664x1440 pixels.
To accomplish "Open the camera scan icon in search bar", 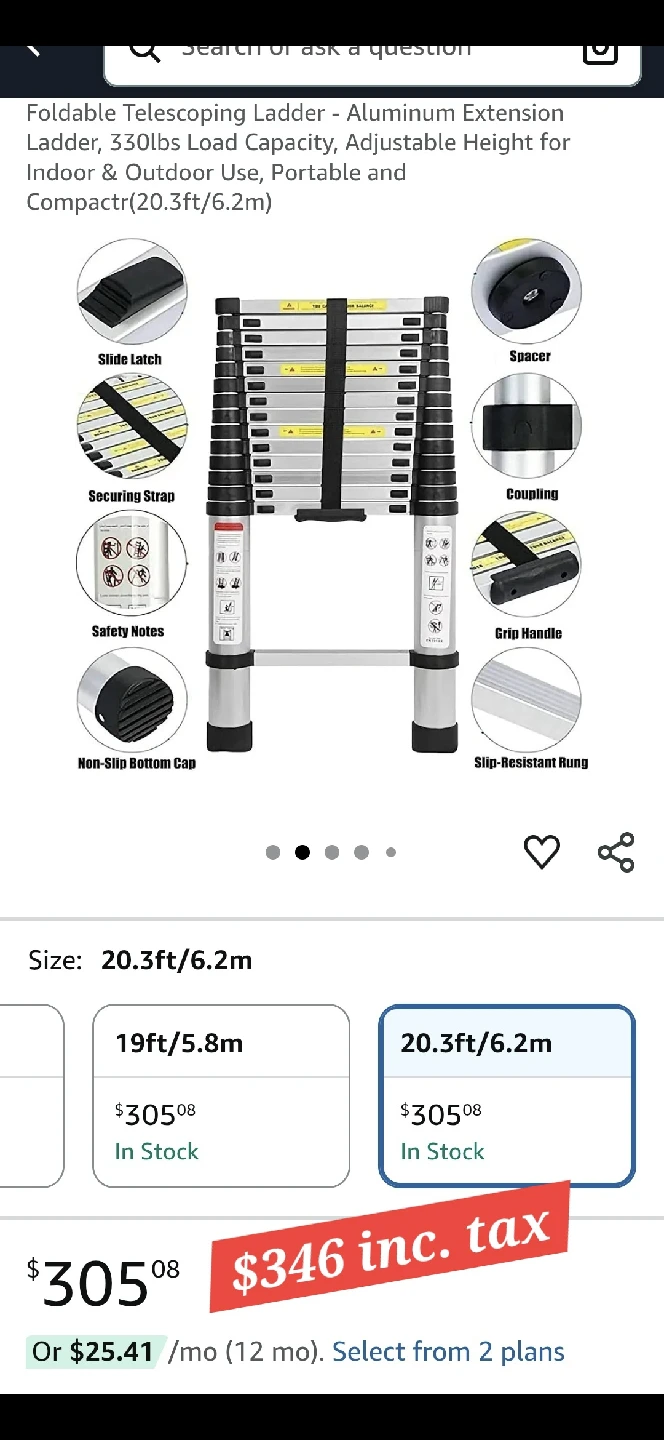I will pyautogui.click(x=600, y=50).
